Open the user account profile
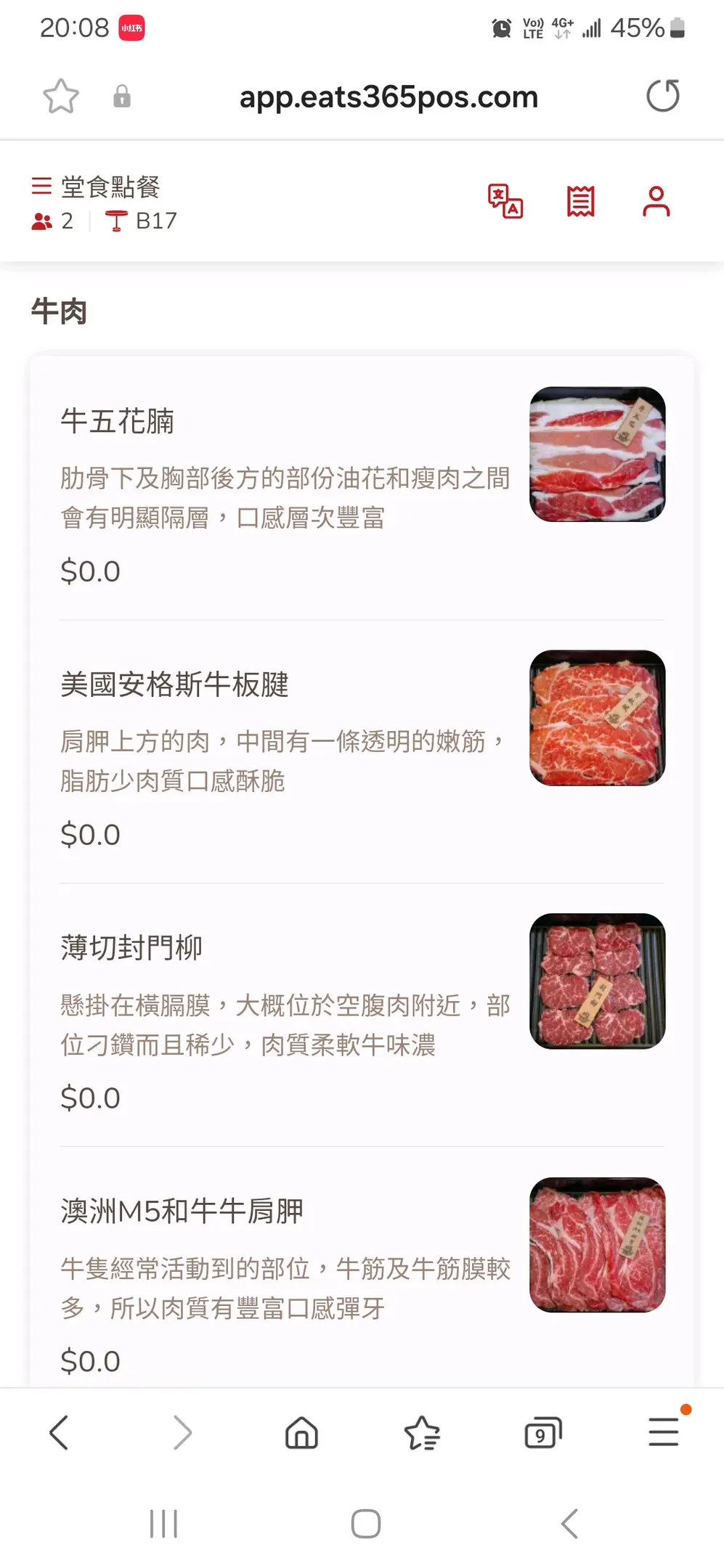Viewport: 724px width, 1568px height. [656, 202]
